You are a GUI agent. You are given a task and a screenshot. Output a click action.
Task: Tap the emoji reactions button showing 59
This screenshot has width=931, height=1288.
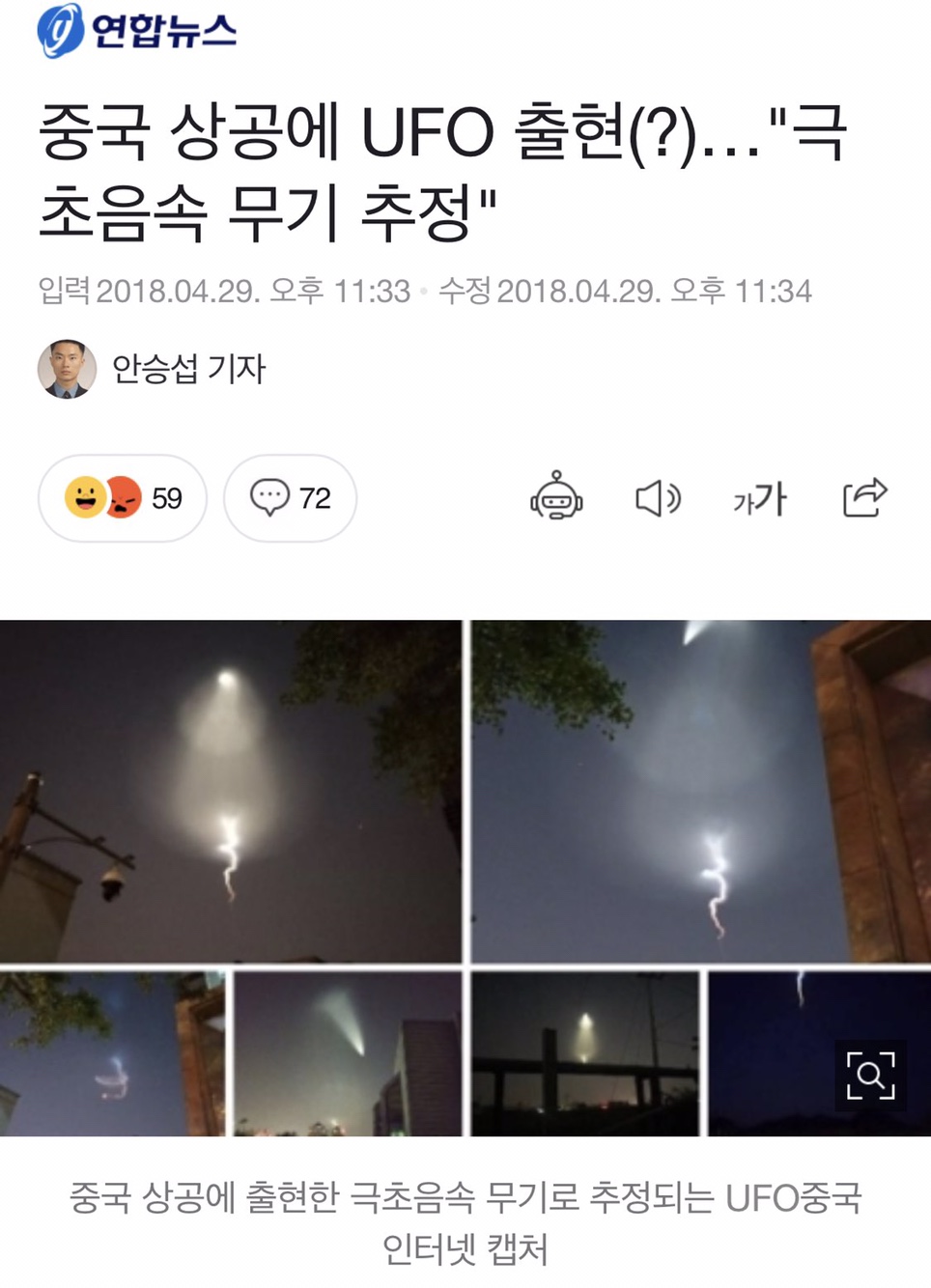pos(123,498)
